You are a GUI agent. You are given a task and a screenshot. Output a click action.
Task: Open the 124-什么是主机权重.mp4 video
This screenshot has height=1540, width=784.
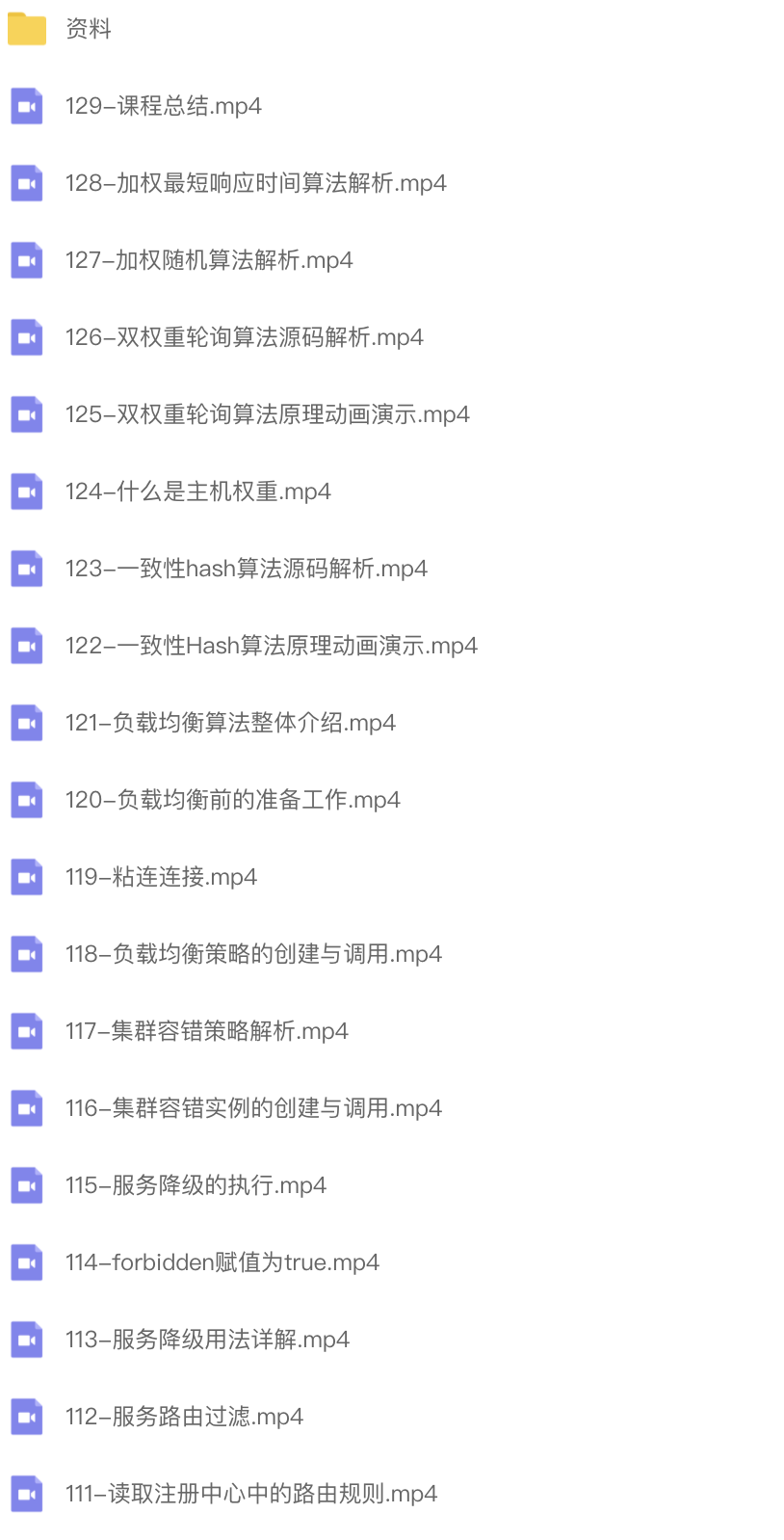(x=197, y=491)
